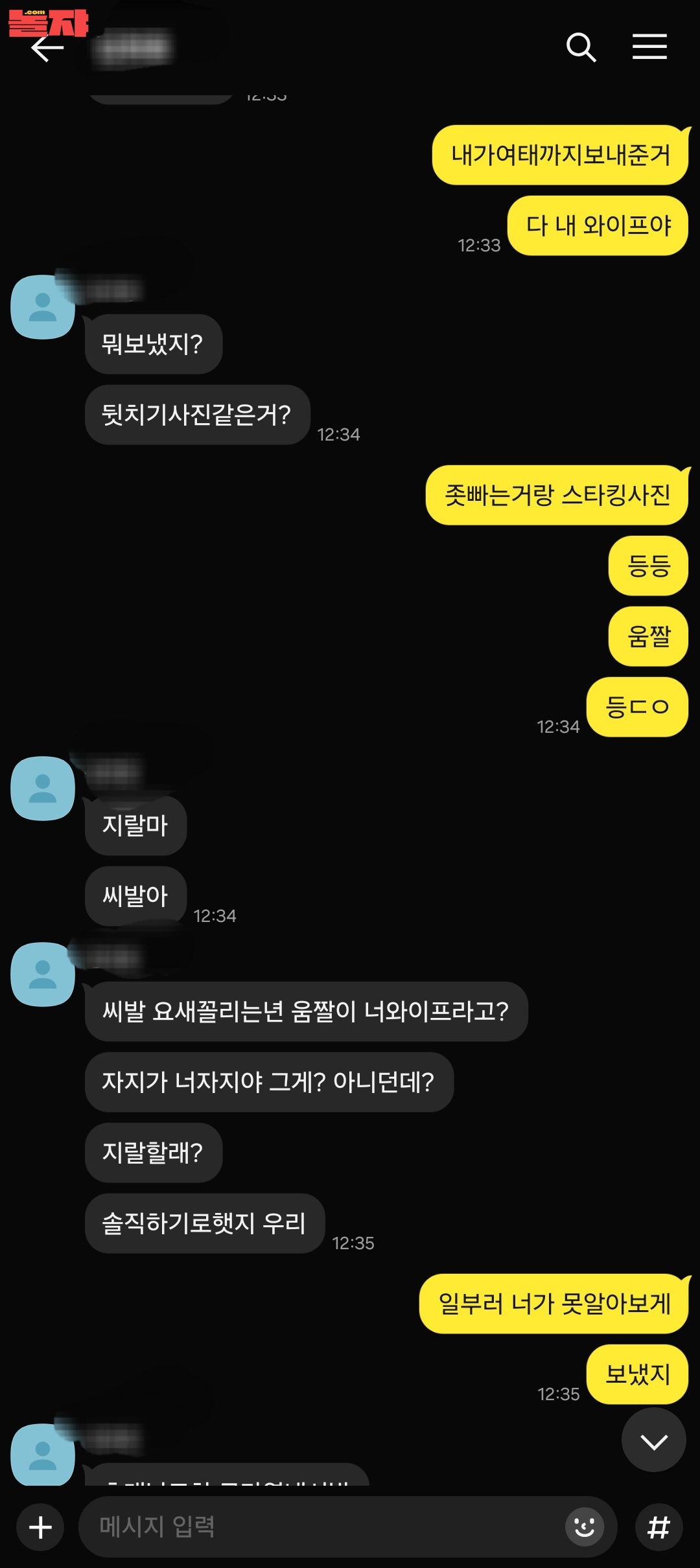700x1568 pixels.
Task: Open the emoticon picker
Action: click(x=584, y=1527)
